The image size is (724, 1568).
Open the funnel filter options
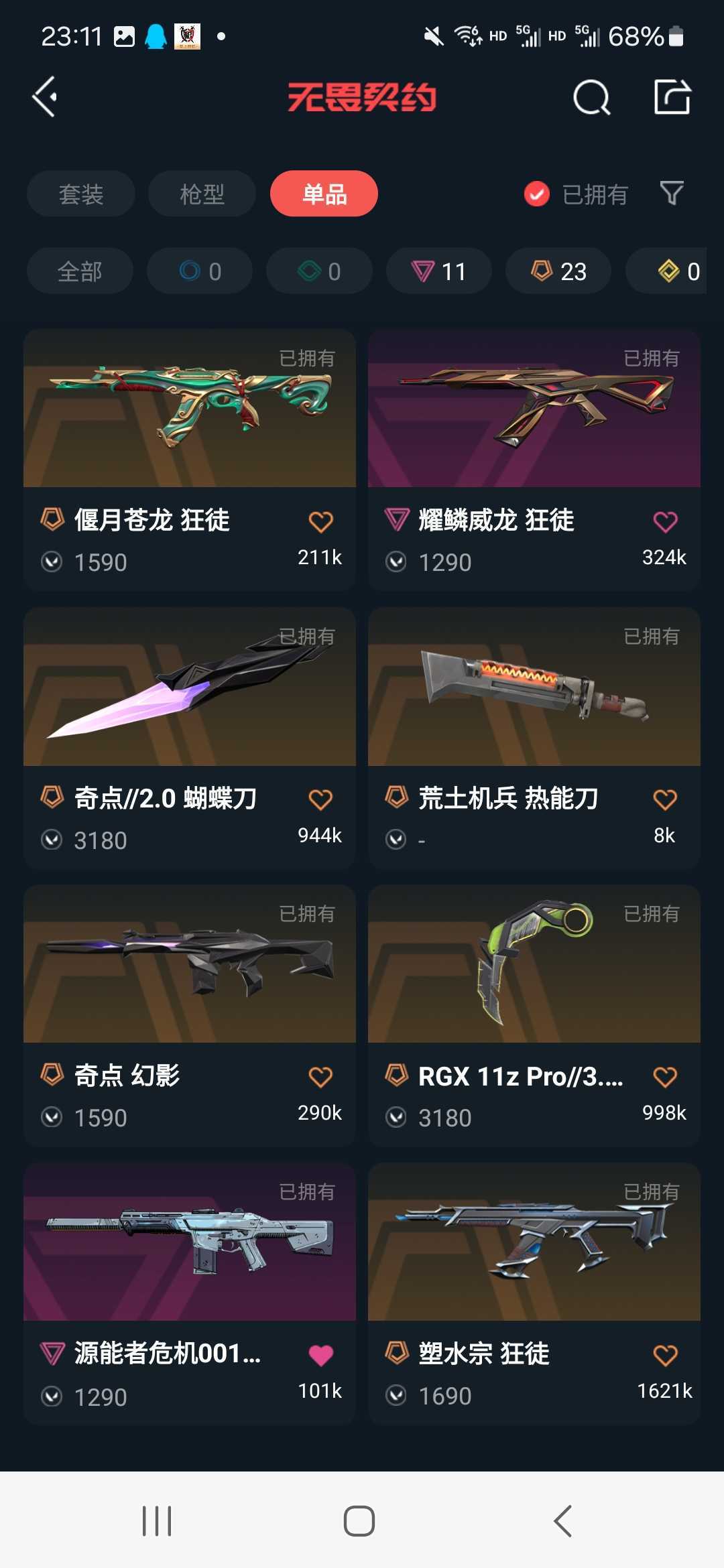pyautogui.click(x=672, y=194)
